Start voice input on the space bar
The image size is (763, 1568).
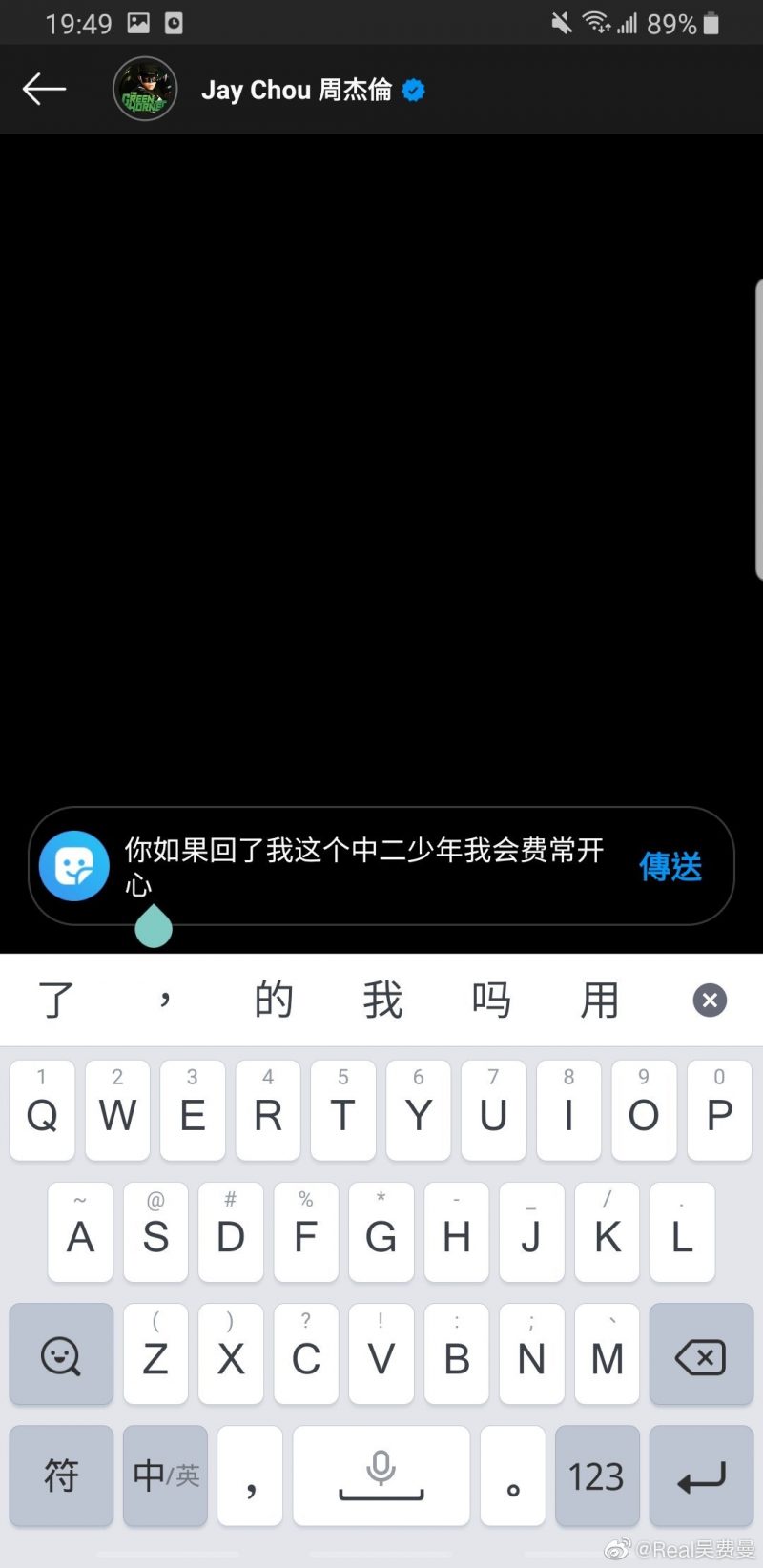[381, 1475]
